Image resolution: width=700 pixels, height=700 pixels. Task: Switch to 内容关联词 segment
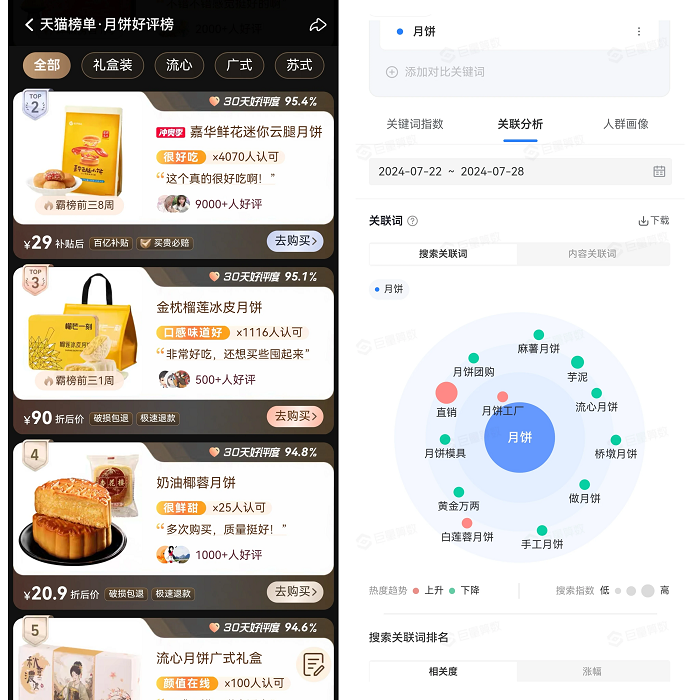coord(592,254)
